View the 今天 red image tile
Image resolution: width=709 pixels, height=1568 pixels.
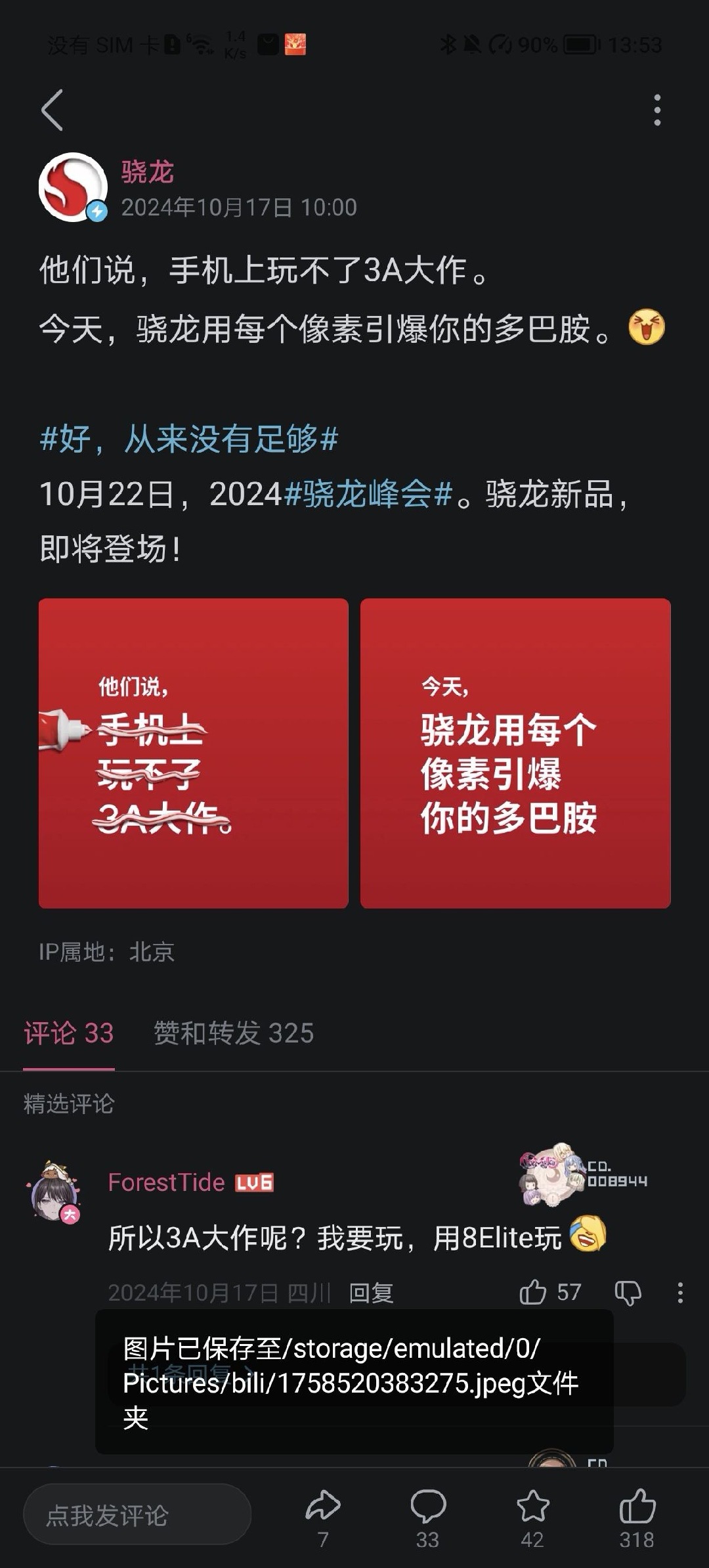pos(515,753)
